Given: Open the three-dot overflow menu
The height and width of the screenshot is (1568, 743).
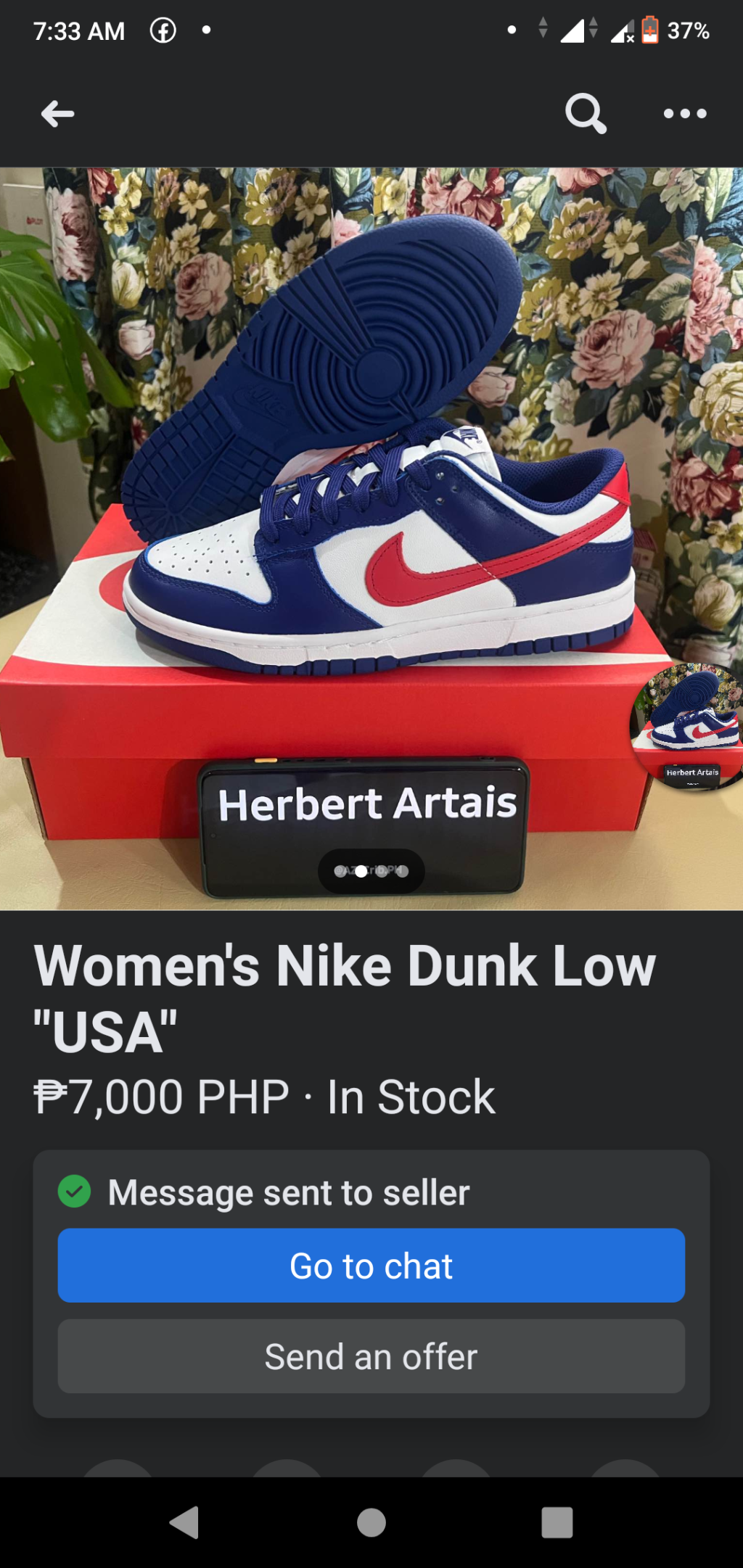Looking at the screenshot, I should (x=685, y=114).
